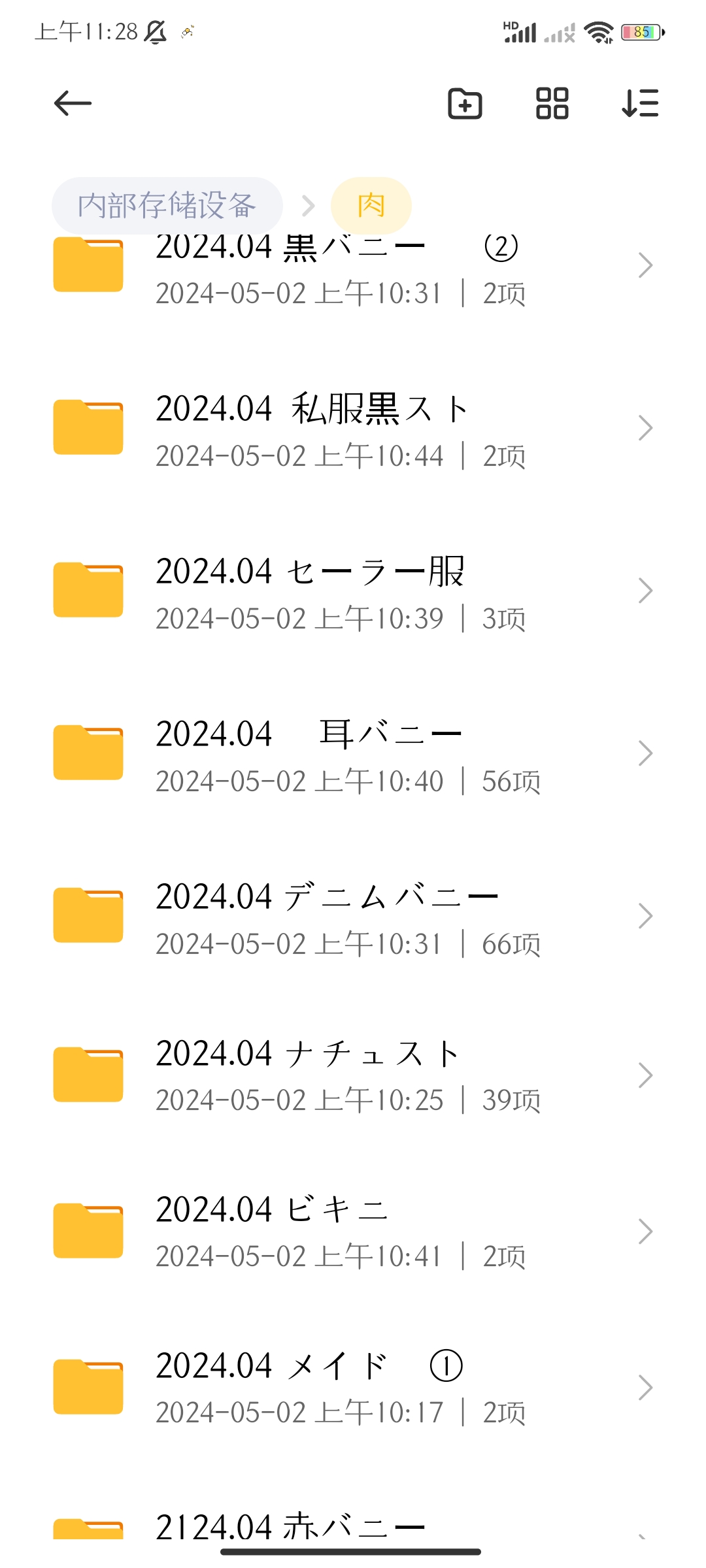The height and width of the screenshot is (1568, 706).
Task: Open folder 2024.04 セーラー服
Action: coord(353,591)
